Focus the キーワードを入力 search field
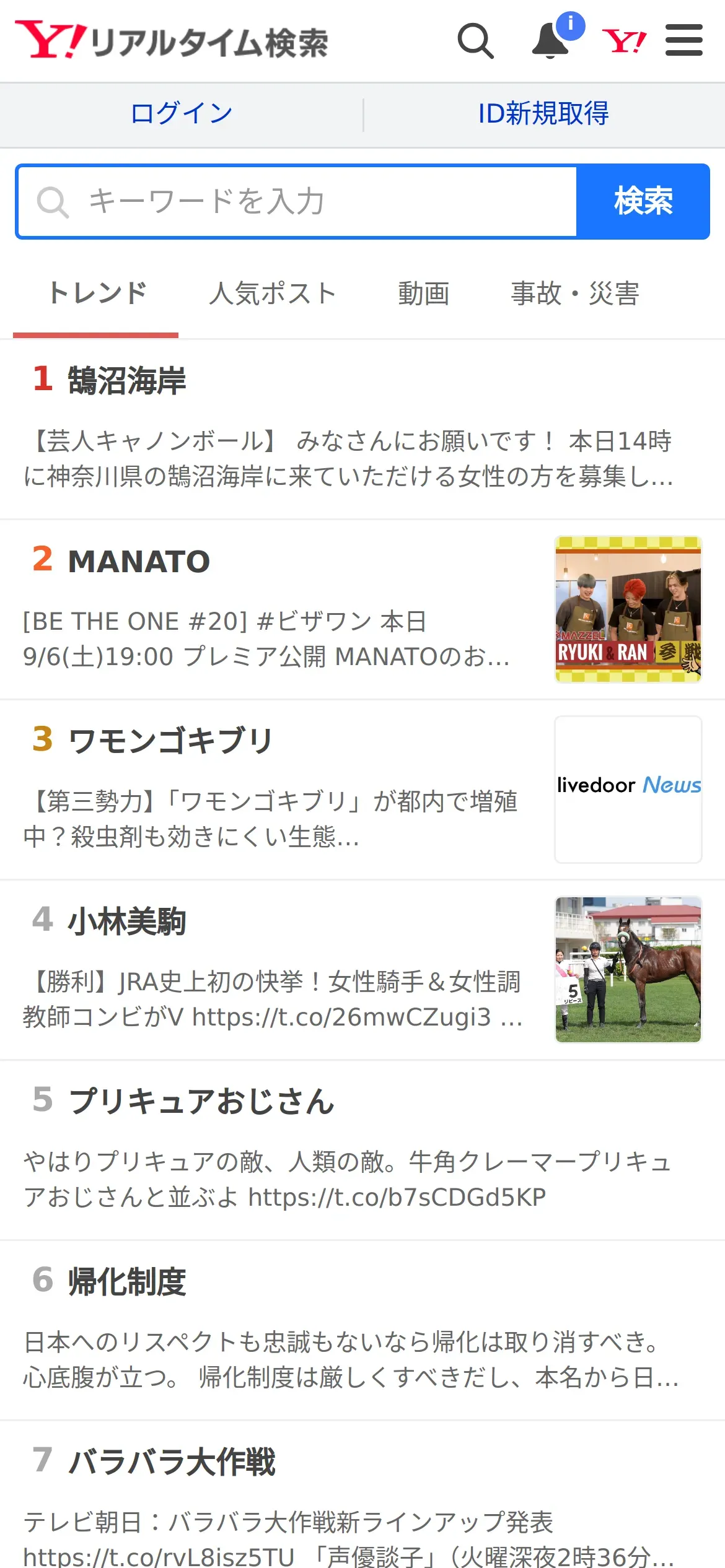This screenshot has height=1568, width=725. pyautogui.click(x=297, y=202)
